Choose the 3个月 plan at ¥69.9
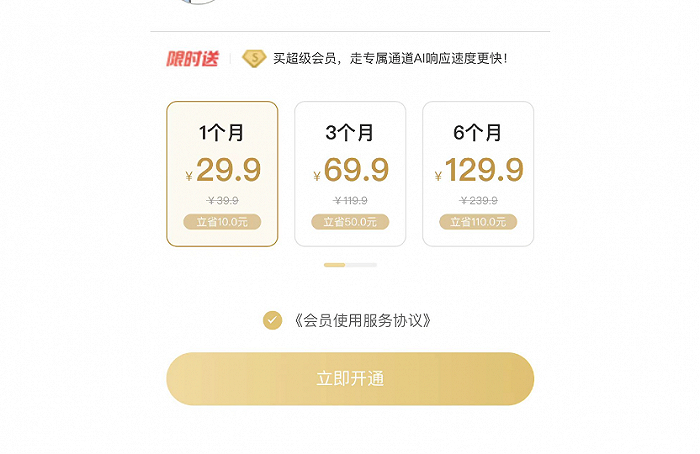 coord(350,173)
